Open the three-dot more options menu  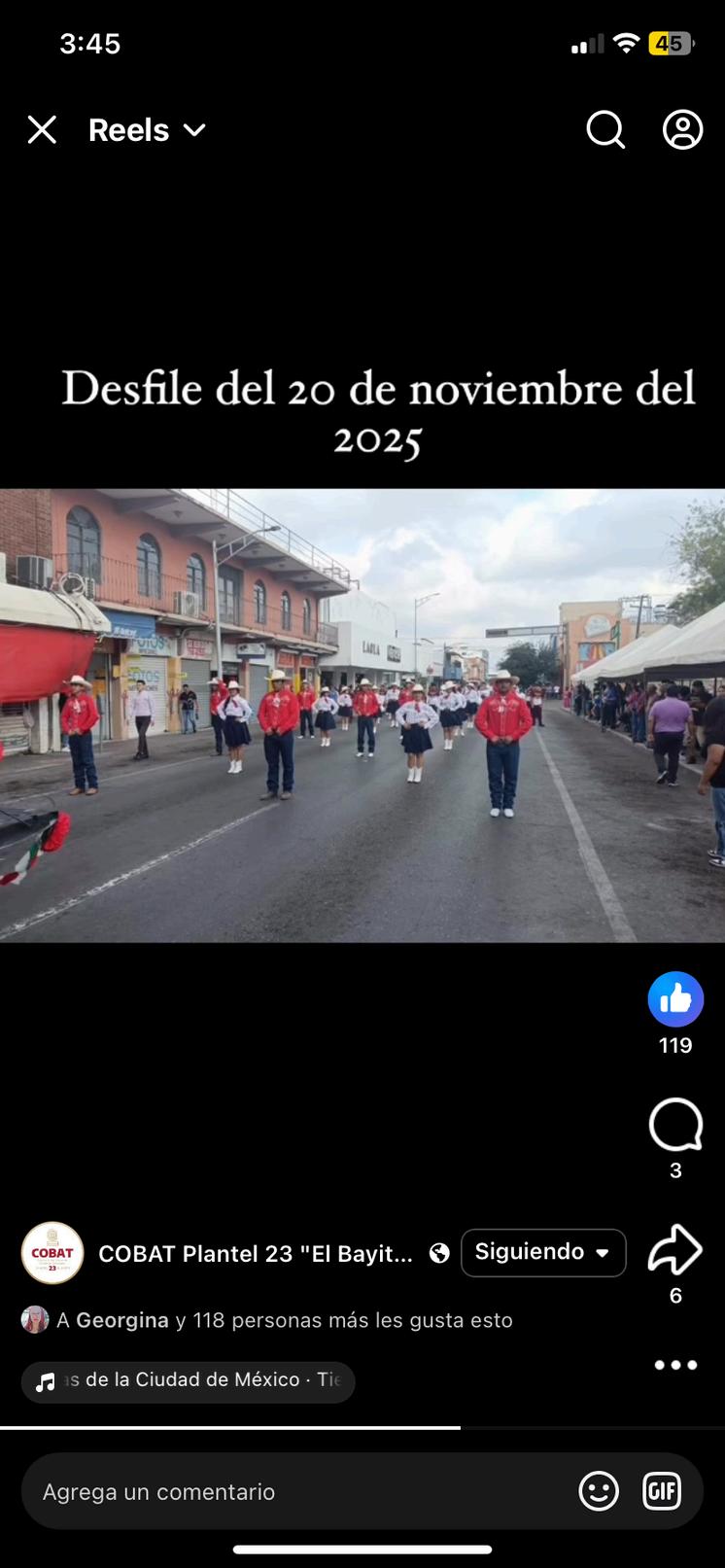tap(675, 1365)
